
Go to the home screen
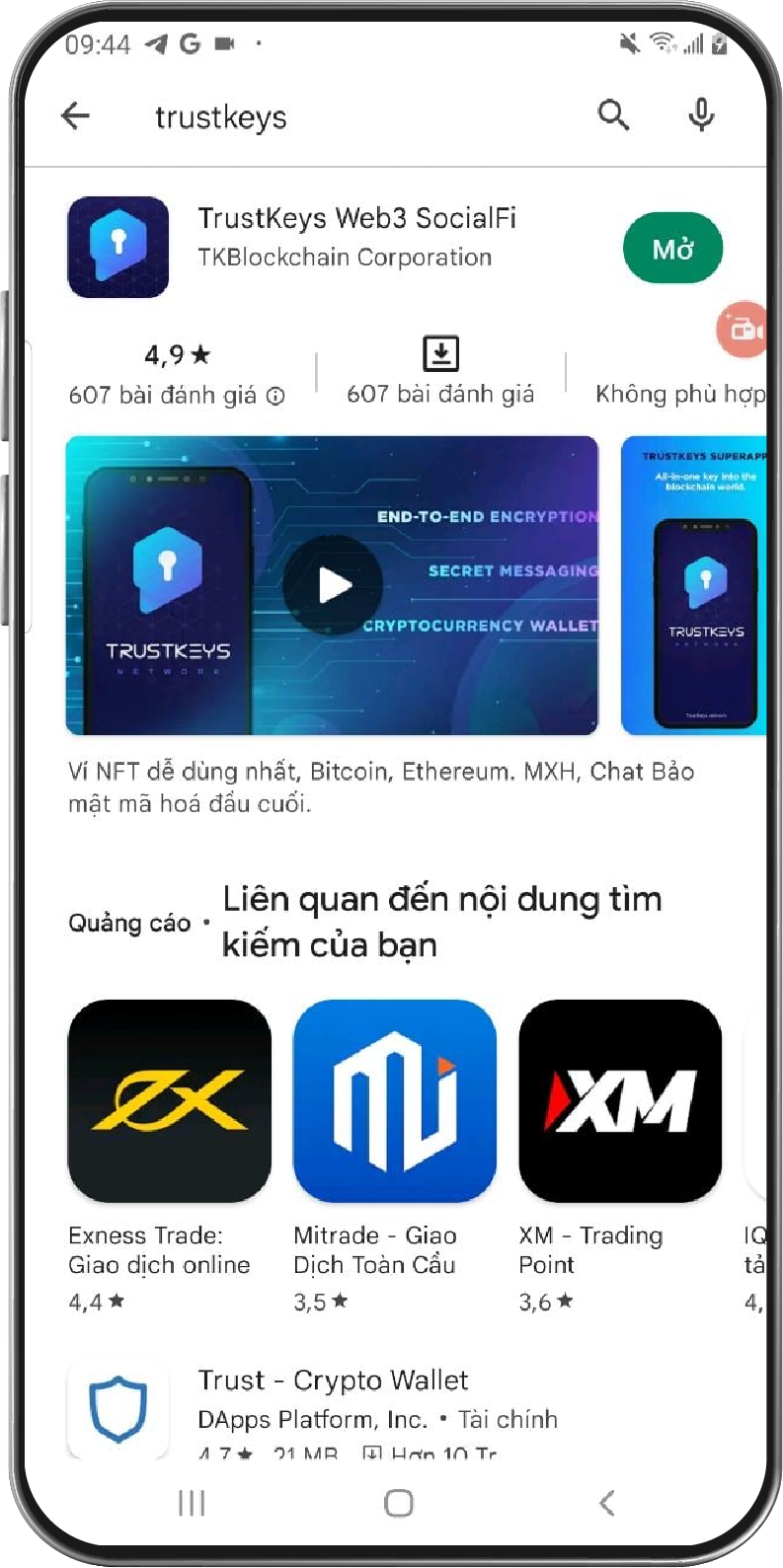click(398, 1503)
